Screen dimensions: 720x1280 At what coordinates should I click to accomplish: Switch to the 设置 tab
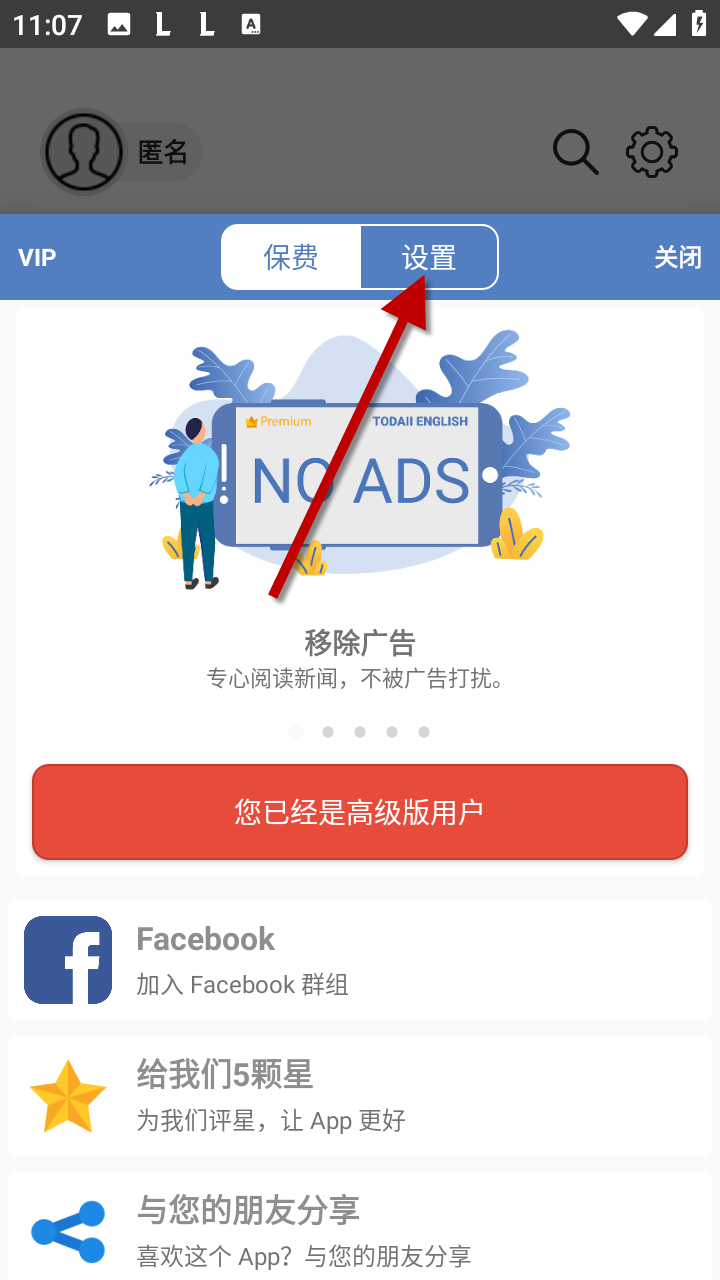coord(429,258)
